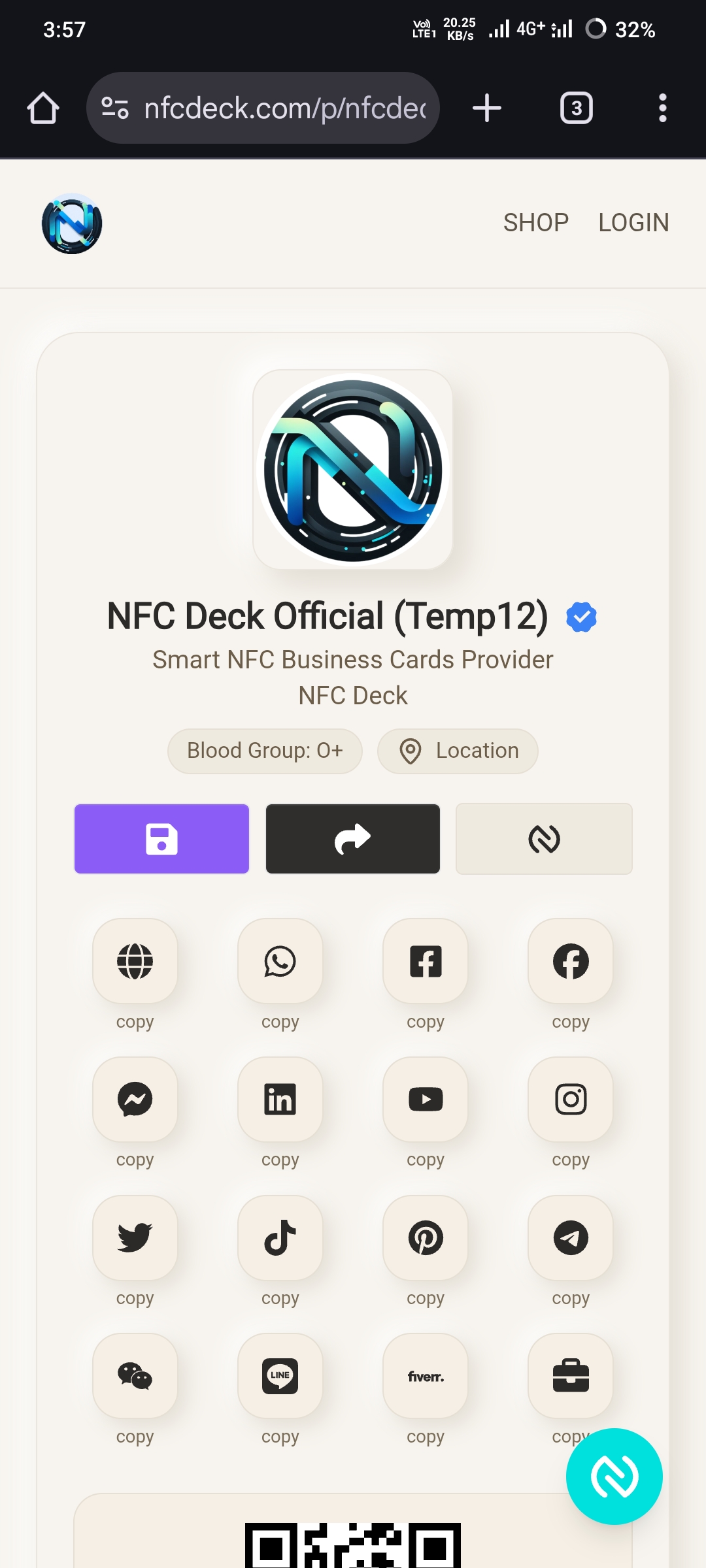Open the browser home page

tap(43, 108)
